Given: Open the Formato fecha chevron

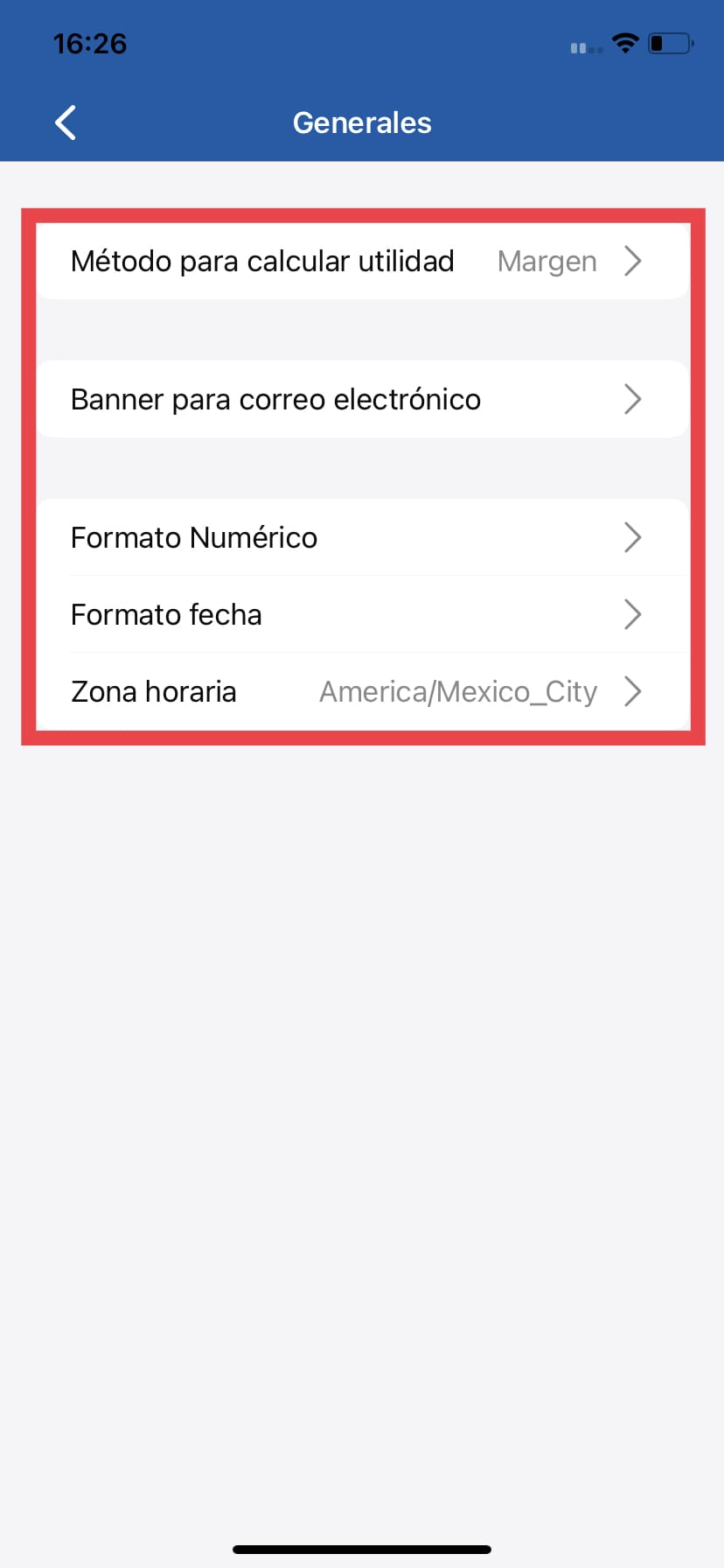Looking at the screenshot, I should pos(632,614).
